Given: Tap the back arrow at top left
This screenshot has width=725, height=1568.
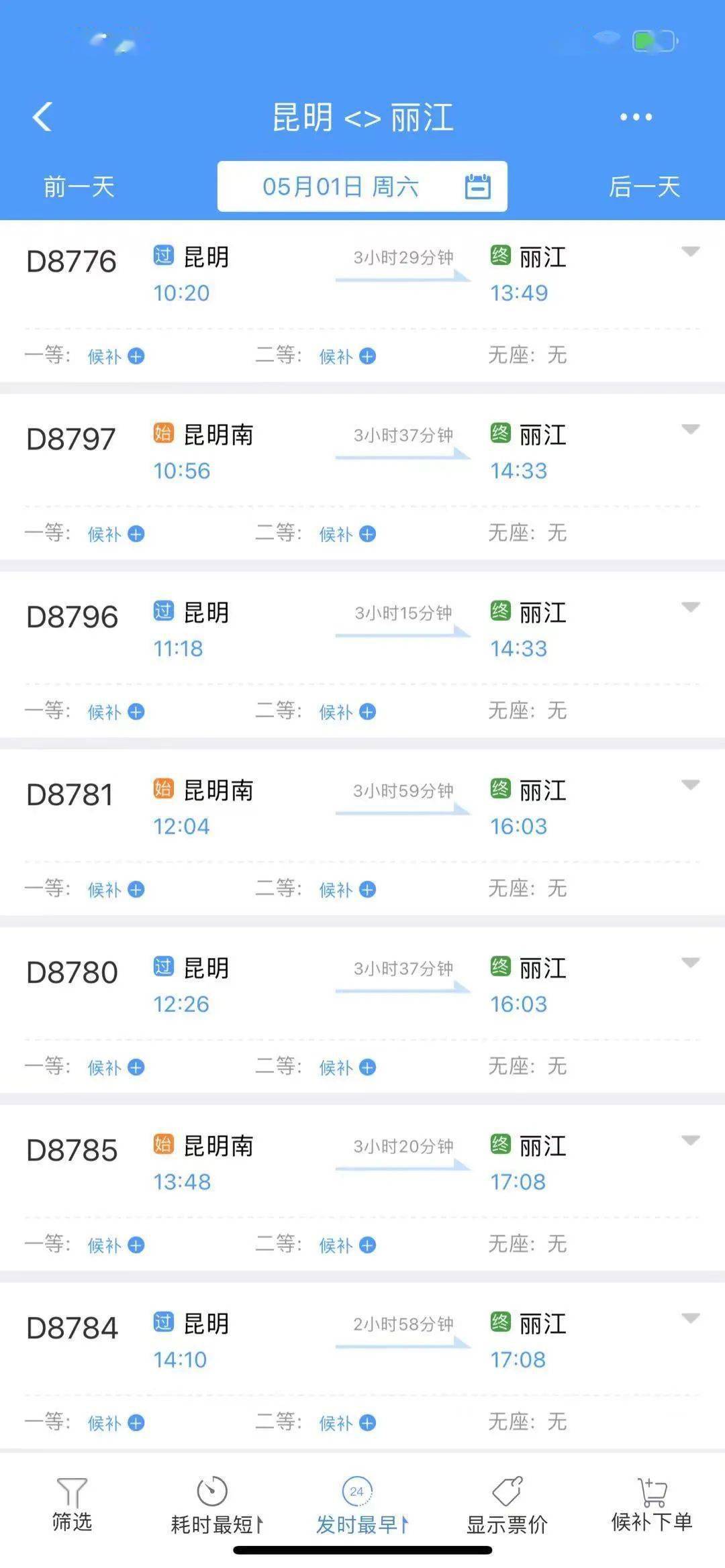Looking at the screenshot, I should pos(42,117).
